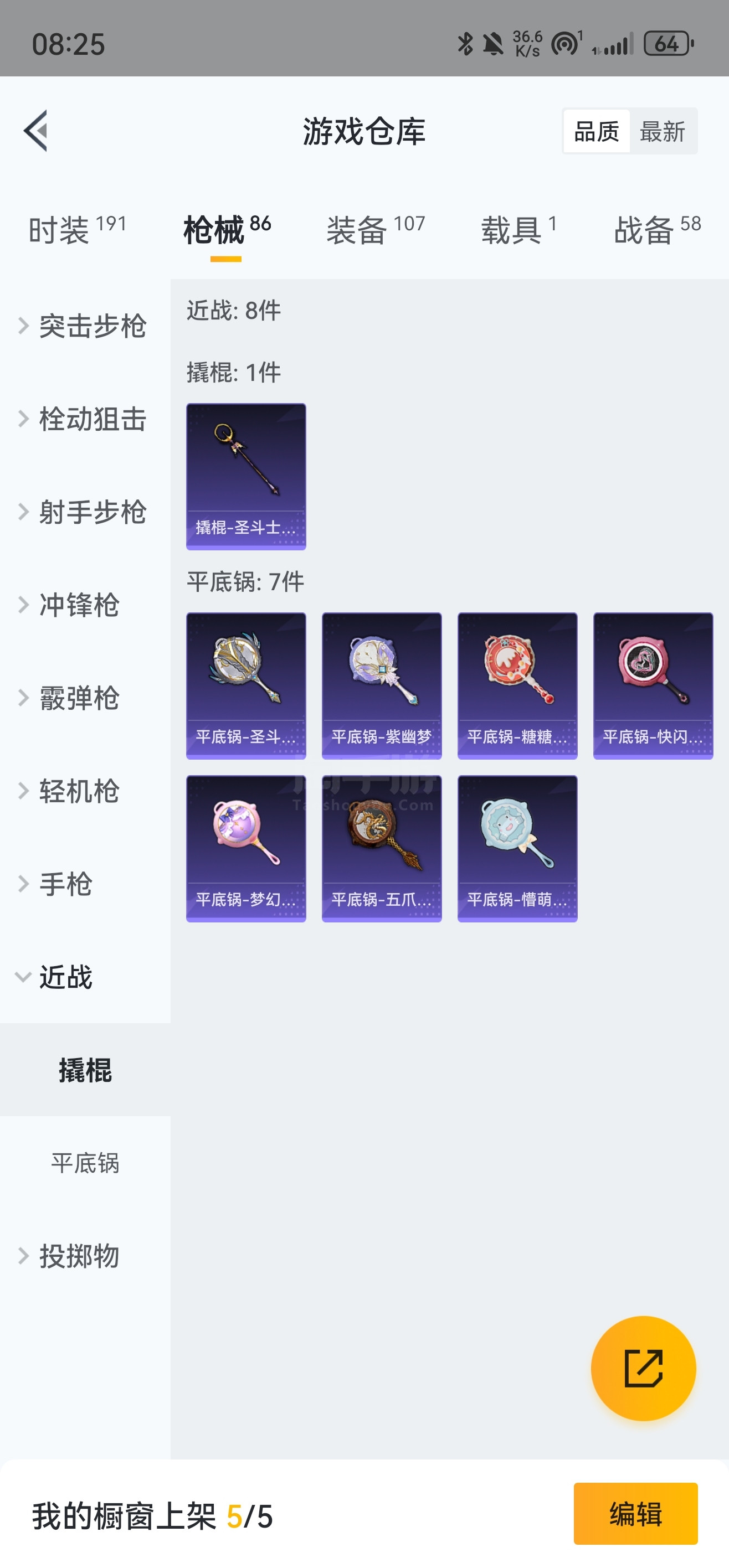
Task: Switch to the 载具 tab
Action: click(x=518, y=230)
